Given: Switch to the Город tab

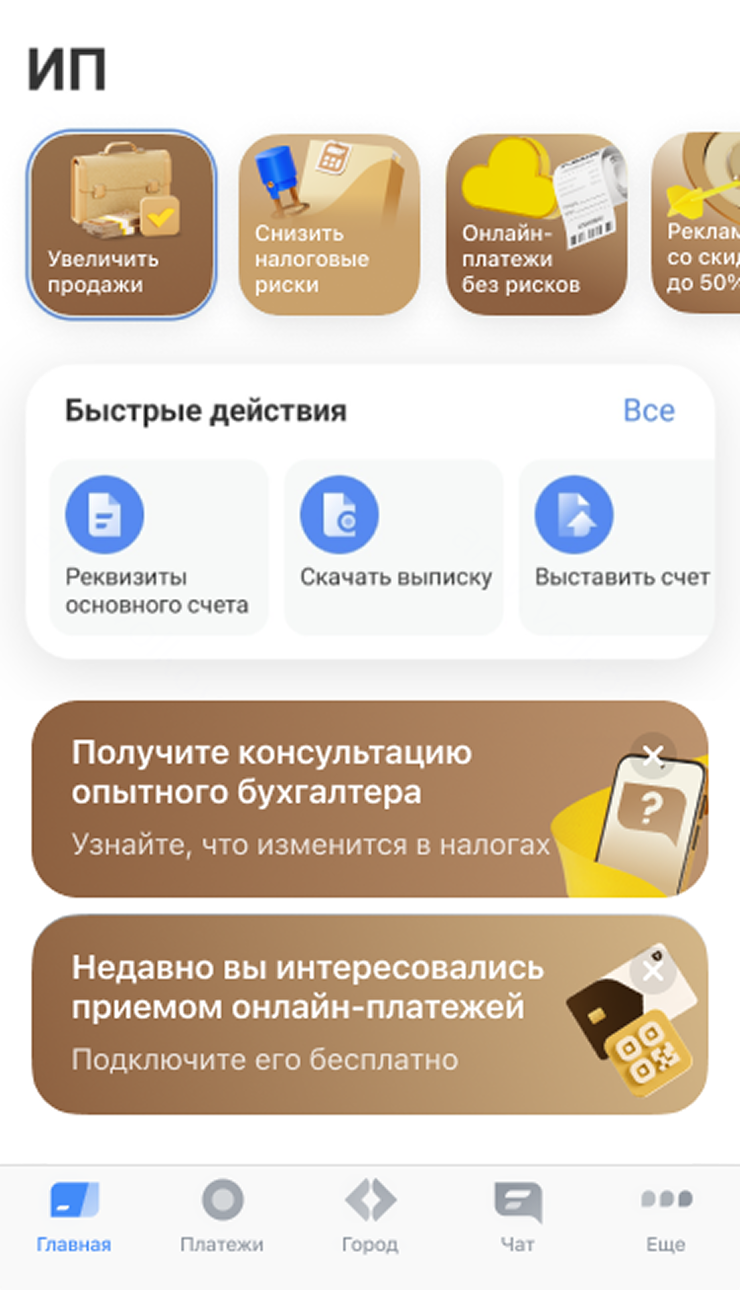Looking at the screenshot, I should [370, 1214].
